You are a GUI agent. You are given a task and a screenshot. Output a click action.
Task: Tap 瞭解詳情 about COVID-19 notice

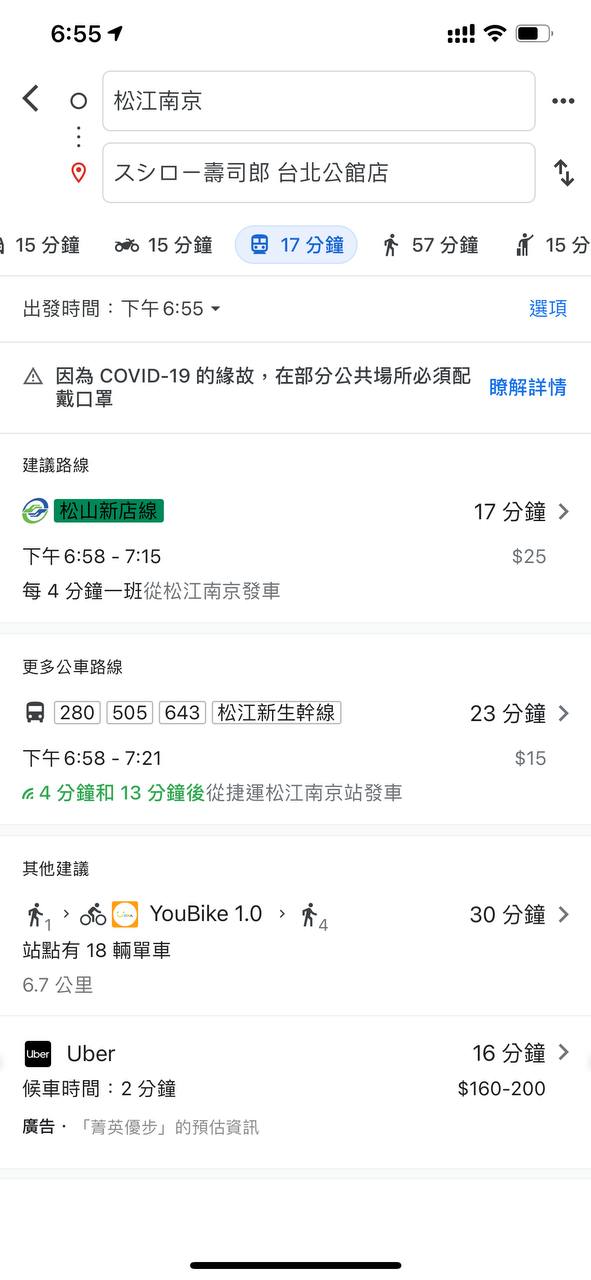coord(528,387)
